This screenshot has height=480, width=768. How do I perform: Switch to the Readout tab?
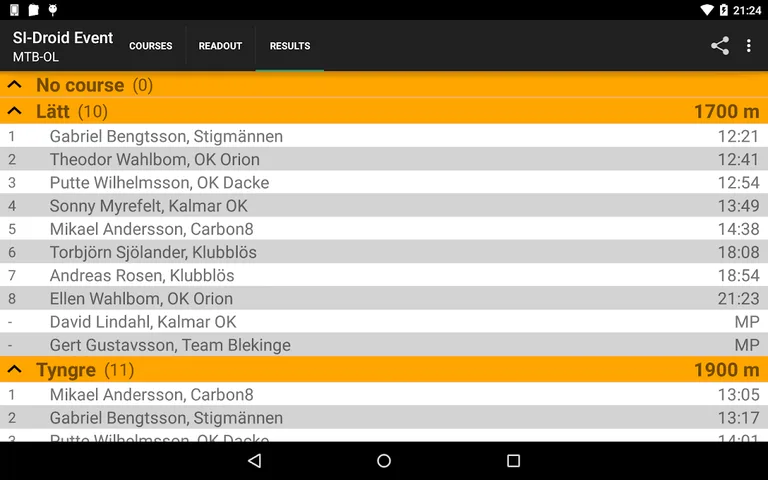[x=220, y=46]
